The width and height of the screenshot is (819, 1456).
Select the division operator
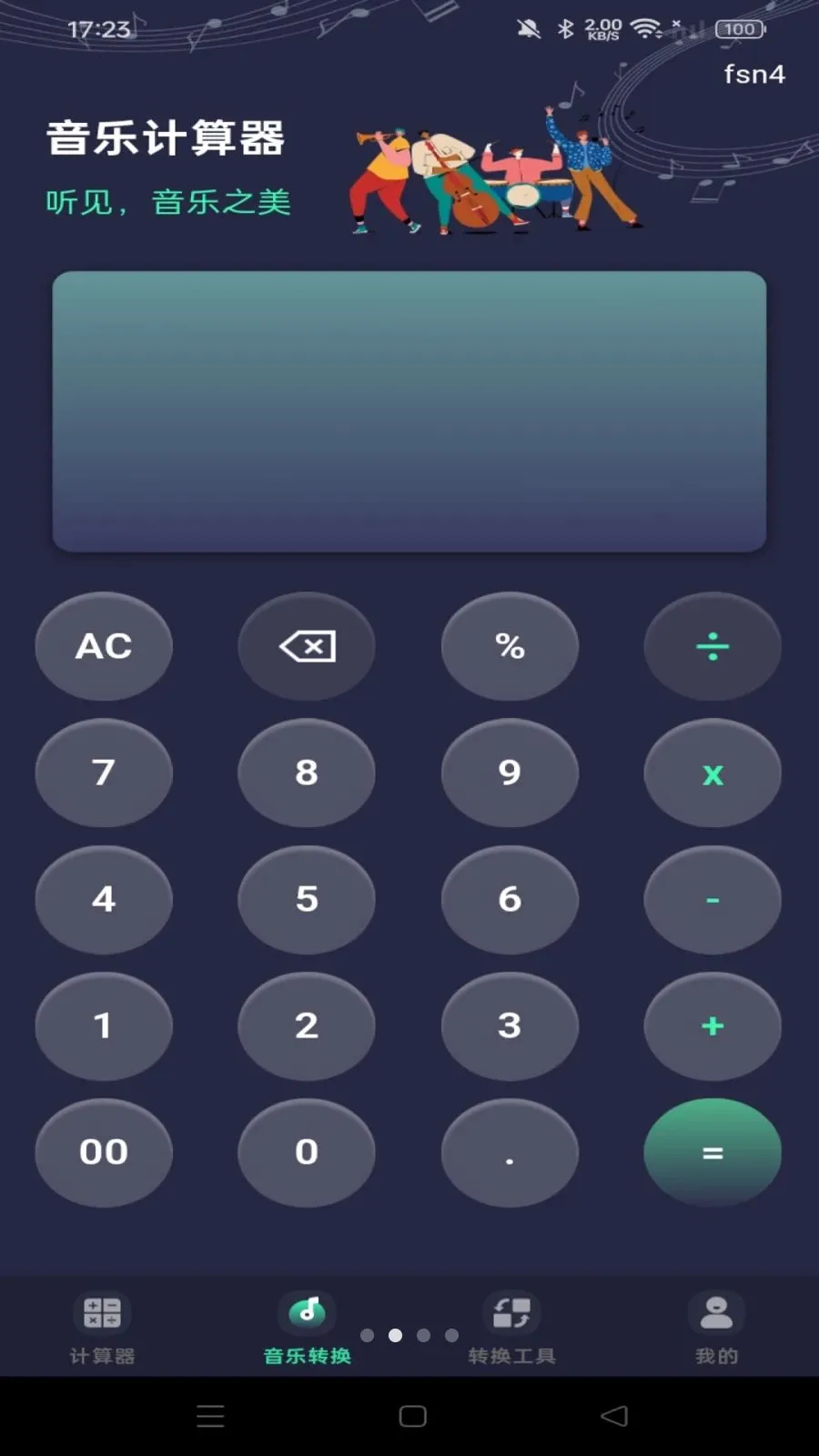(x=713, y=646)
